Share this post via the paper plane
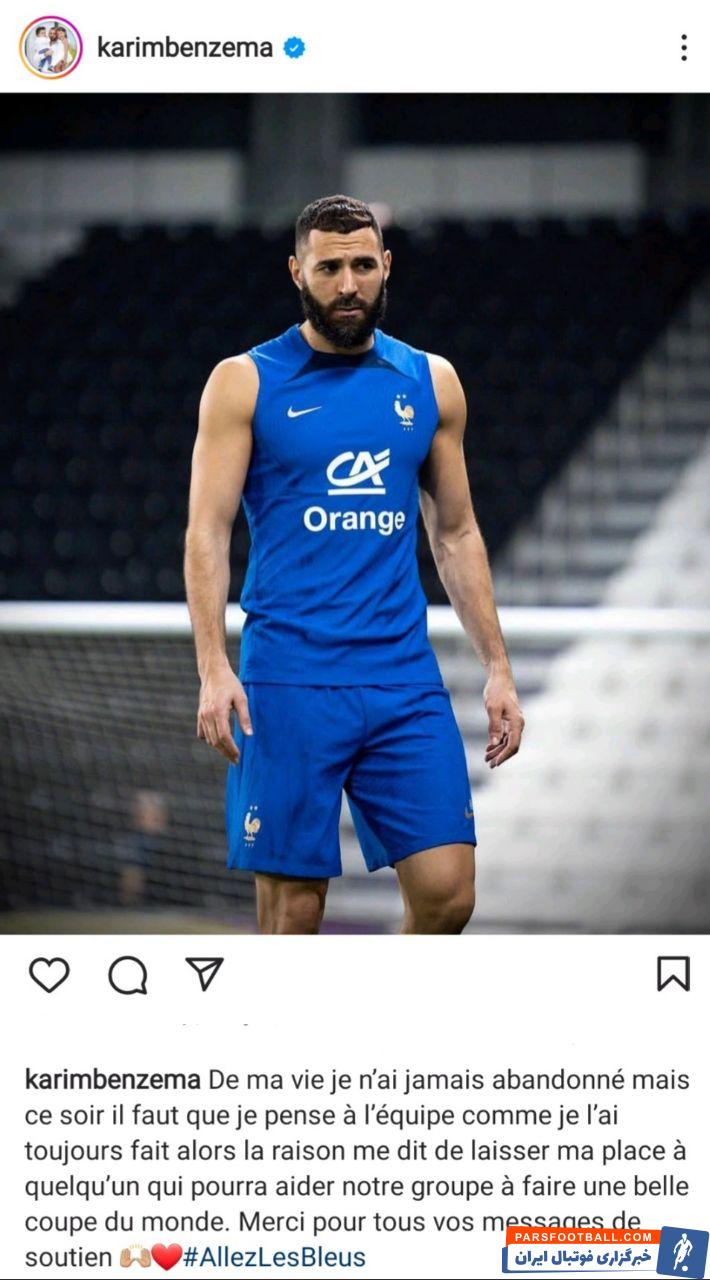Image resolution: width=710 pixels, height=1280 pixels. (x=204, y=973)
